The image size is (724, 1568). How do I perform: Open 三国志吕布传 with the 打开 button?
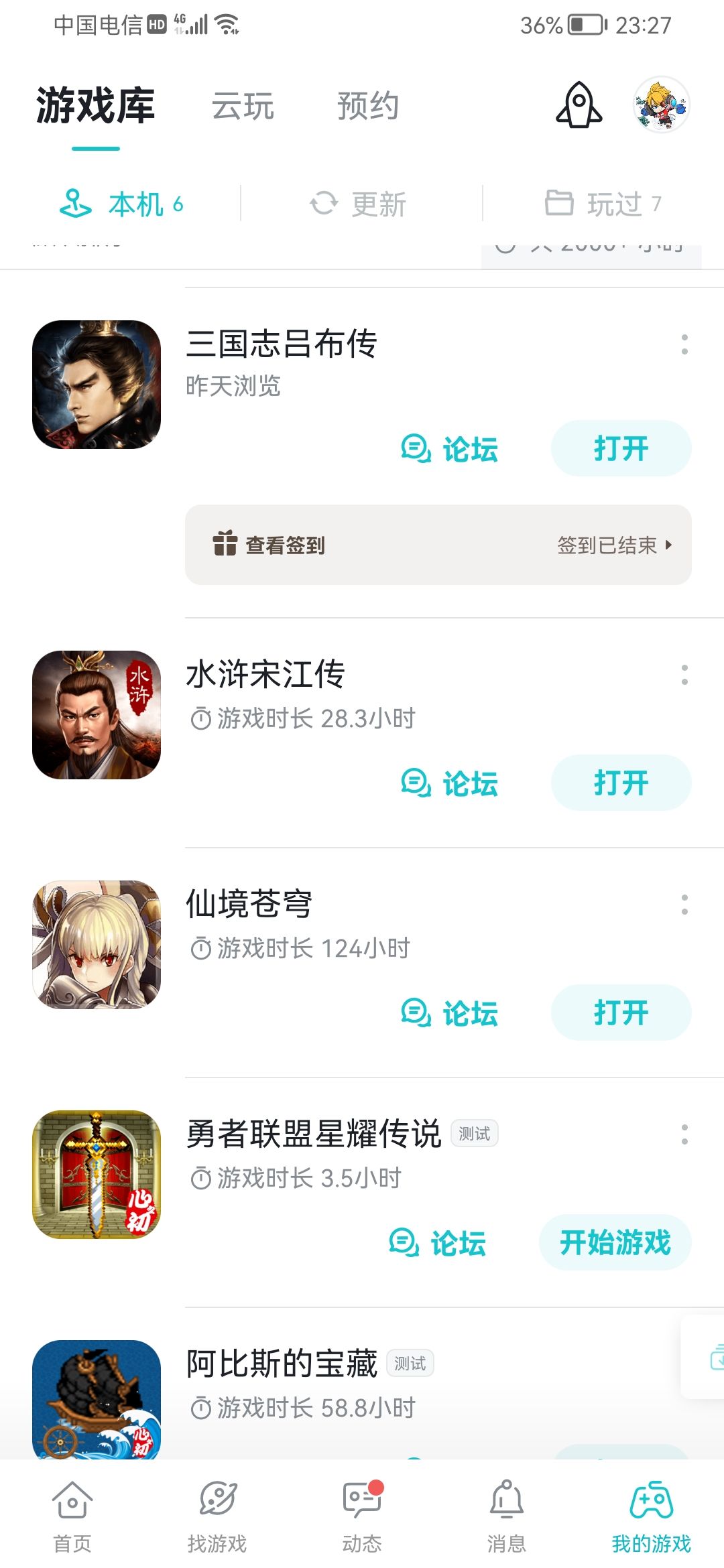(621, 448)
